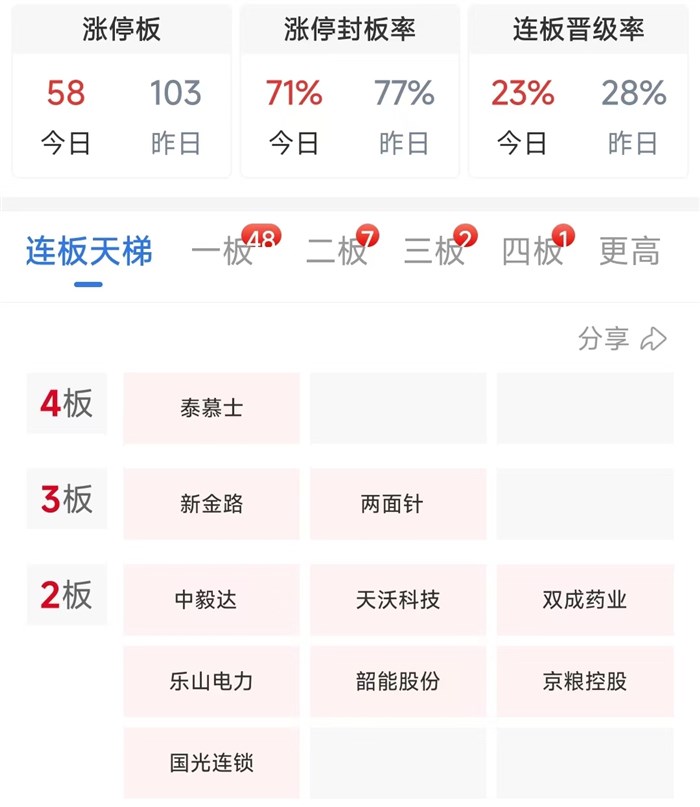Open stock 京粮控股
Screen dimensions: 700x807
tap(585, 682)
